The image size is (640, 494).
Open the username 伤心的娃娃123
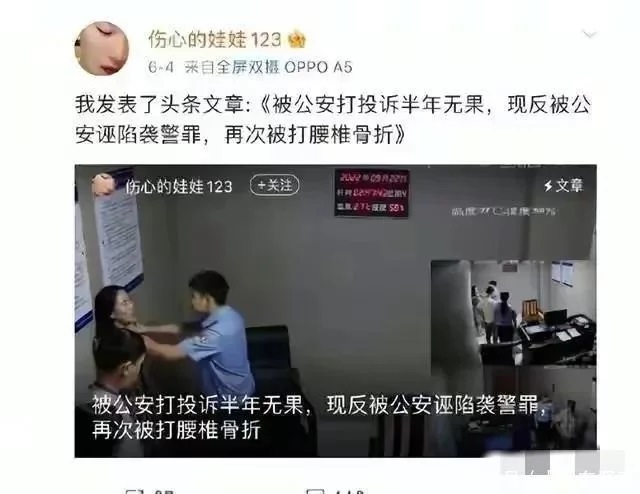click(211, 40)
